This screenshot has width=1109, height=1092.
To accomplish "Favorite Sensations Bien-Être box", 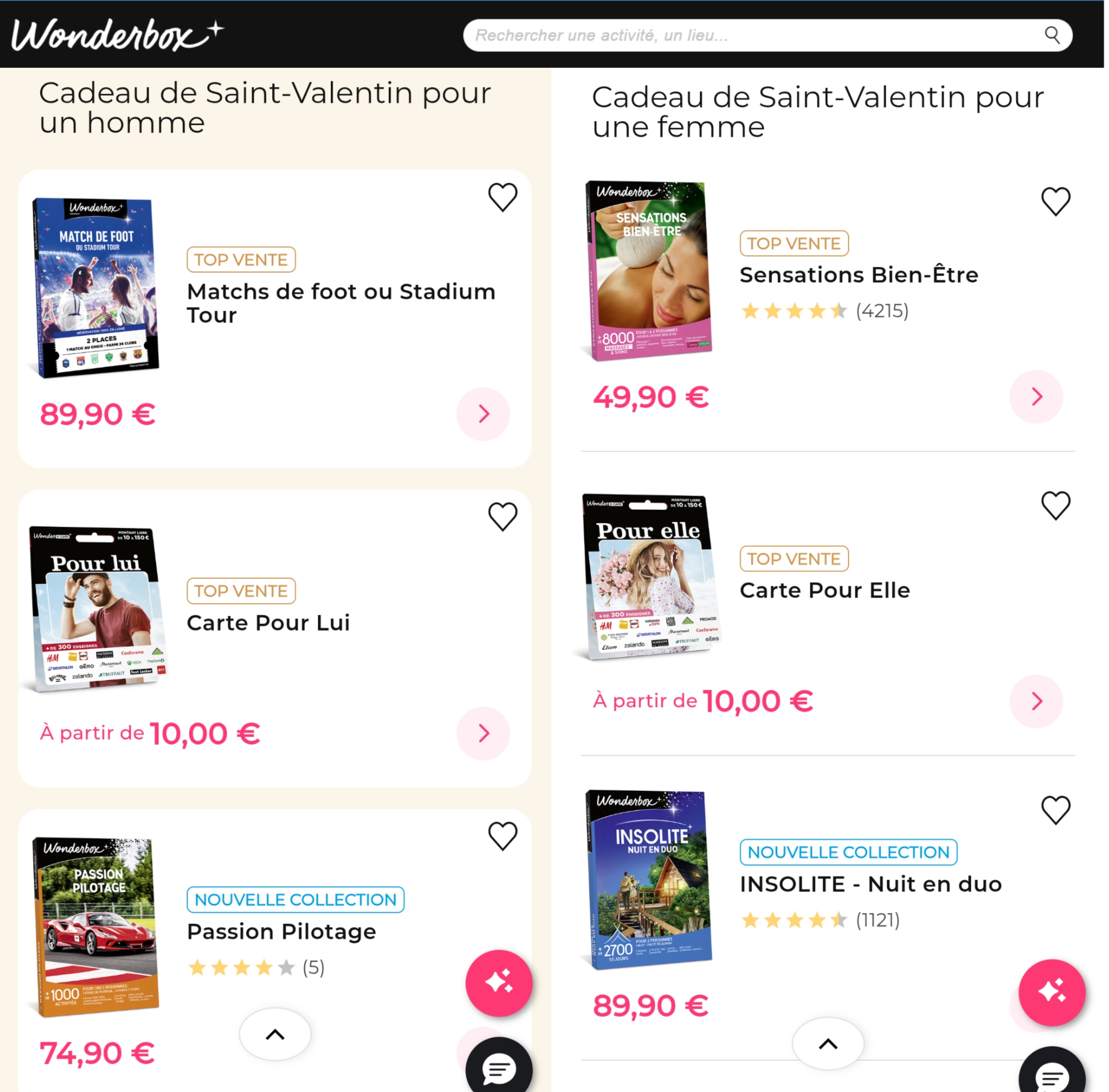I will [x=1056, y=201].
